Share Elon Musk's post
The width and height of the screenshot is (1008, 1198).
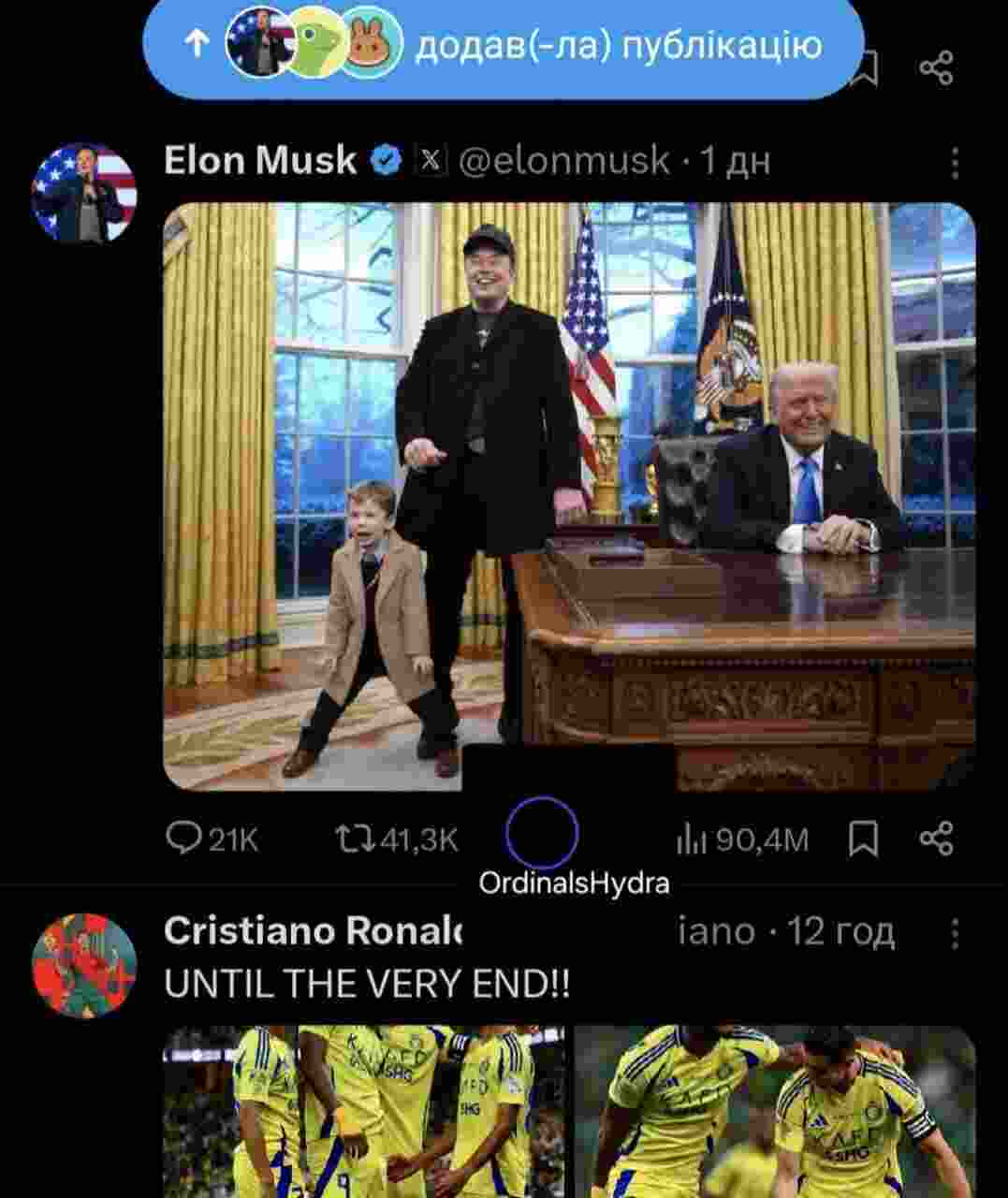pos(936,839)
